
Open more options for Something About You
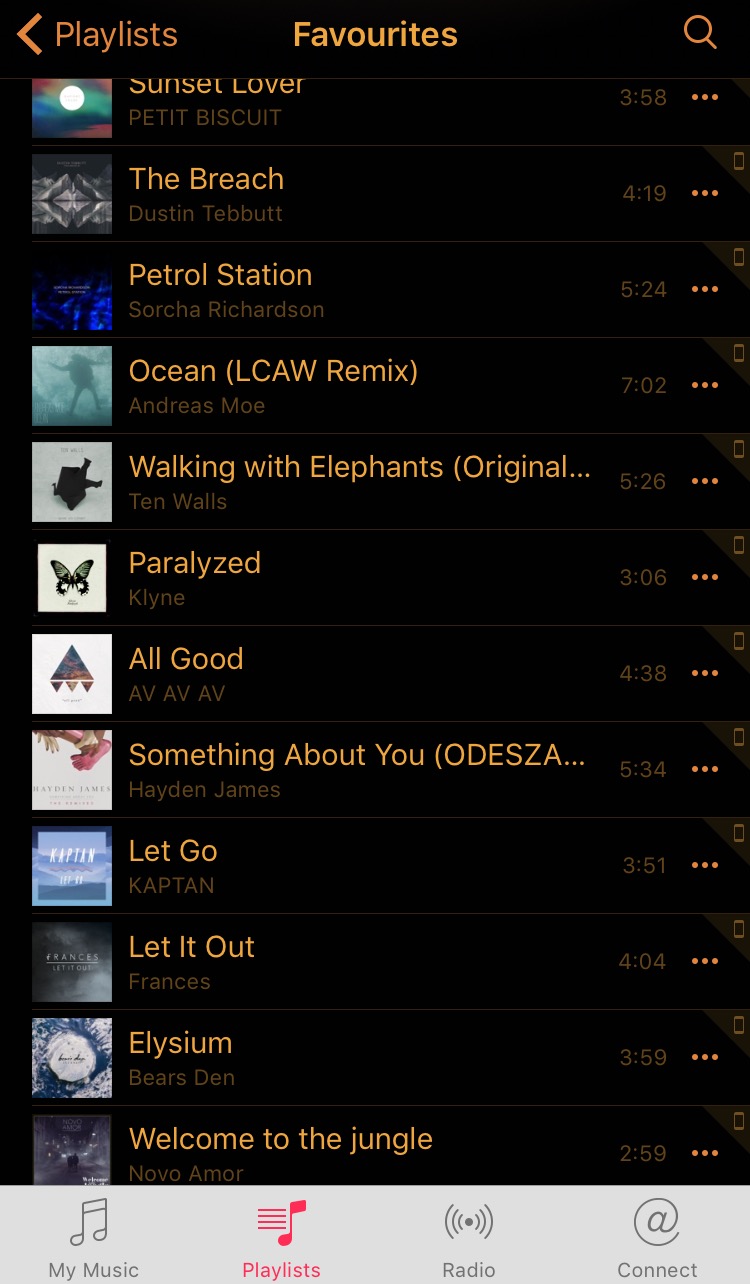click(705, 770)
